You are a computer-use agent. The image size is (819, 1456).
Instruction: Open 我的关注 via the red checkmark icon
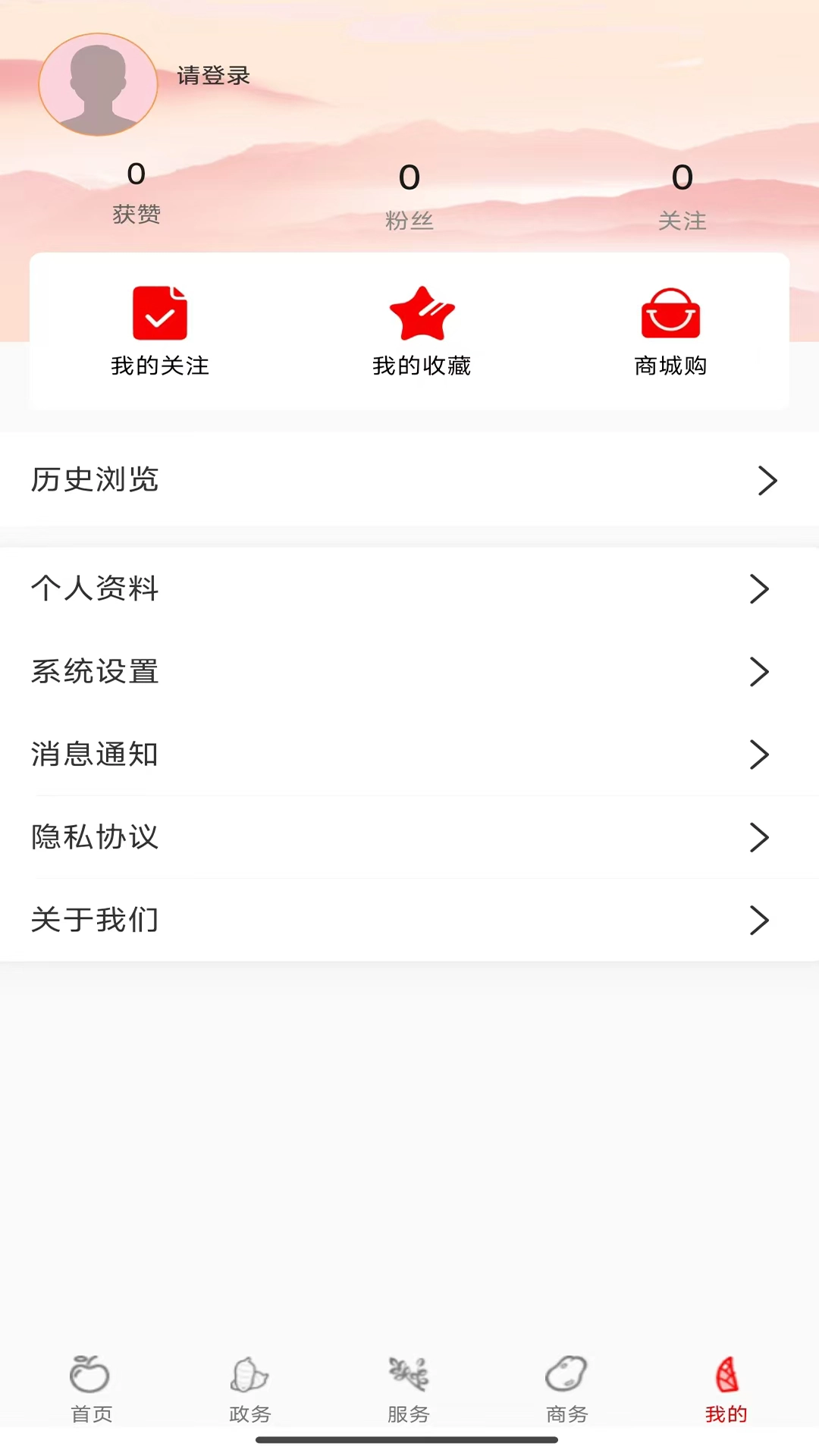point(159,313)
